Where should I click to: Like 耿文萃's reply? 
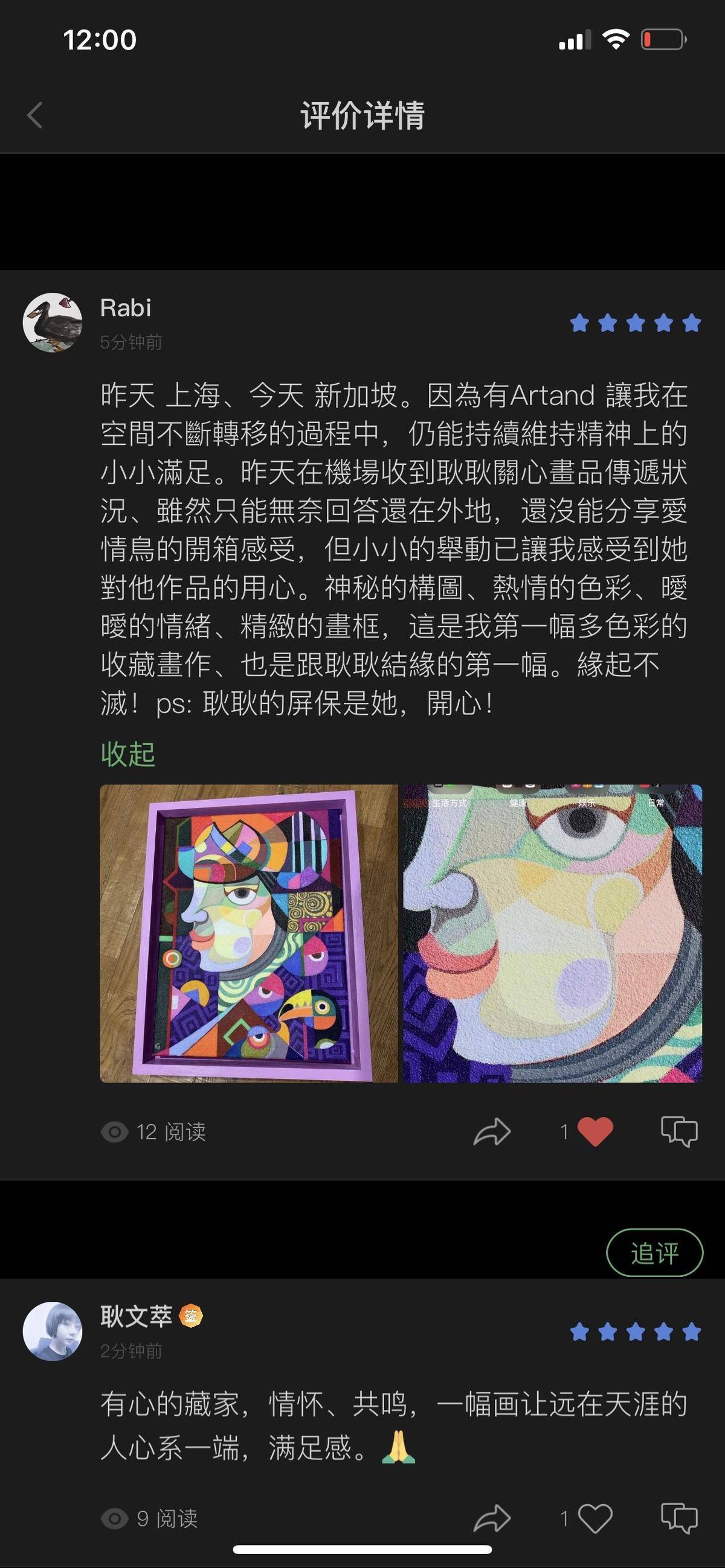pos(594,1518)
